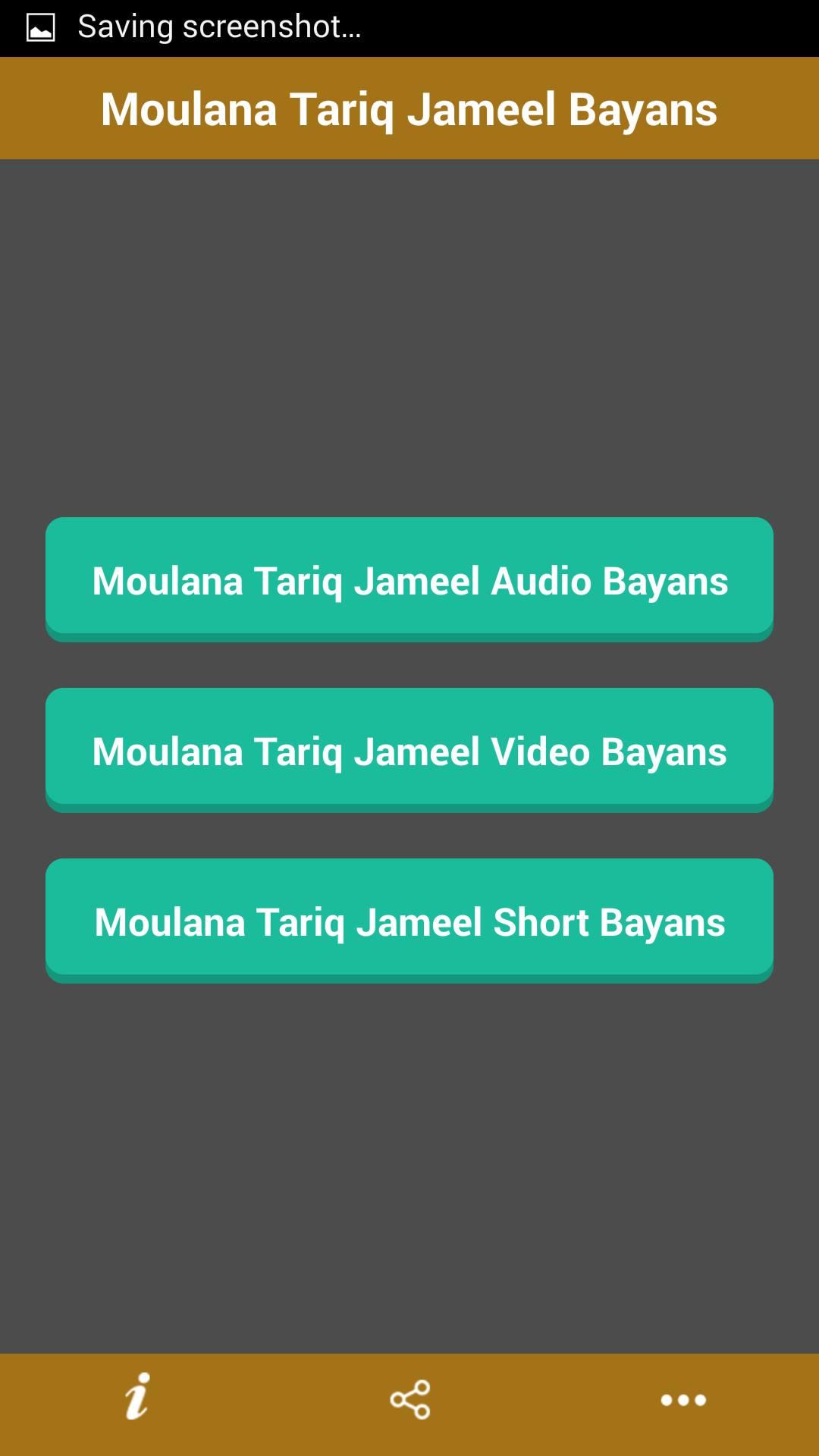This screenshot has height=1456, width=819.
Task: Click the screenshot notification icon in status bar
Action: click(x=42, y=25)
